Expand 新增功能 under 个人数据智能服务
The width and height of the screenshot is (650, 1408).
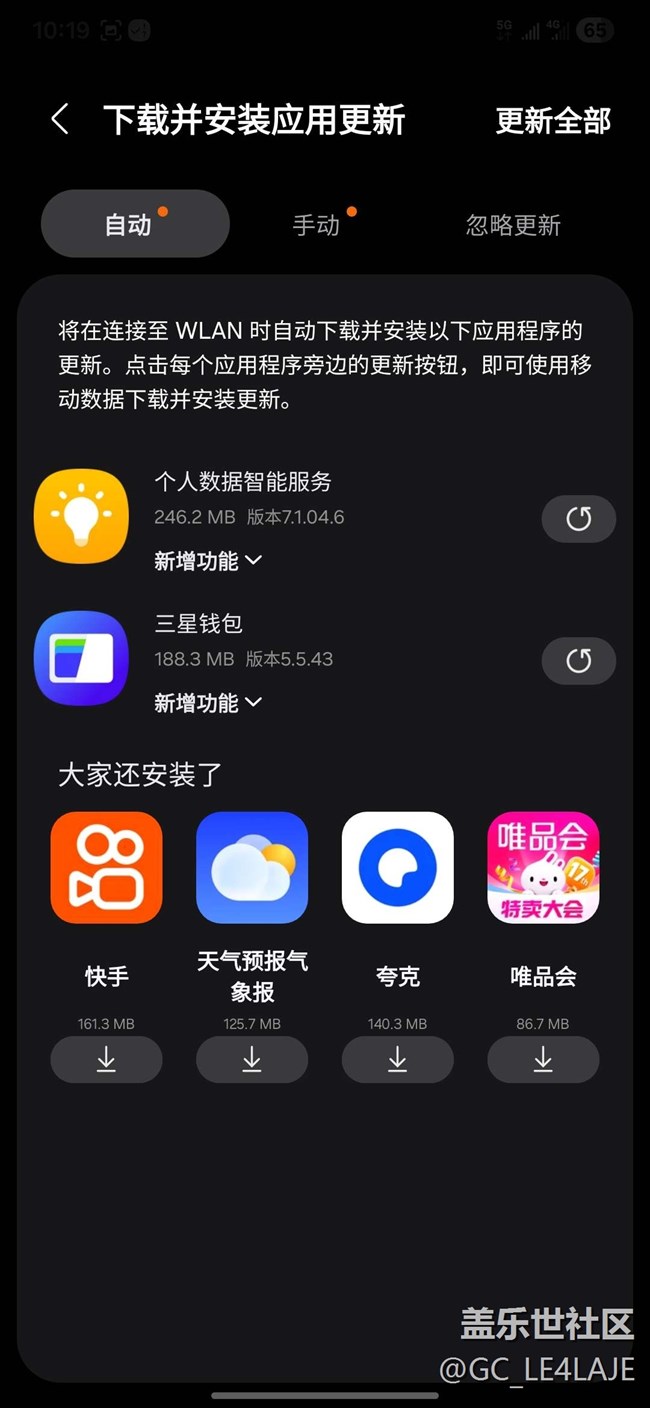[207, 561]
